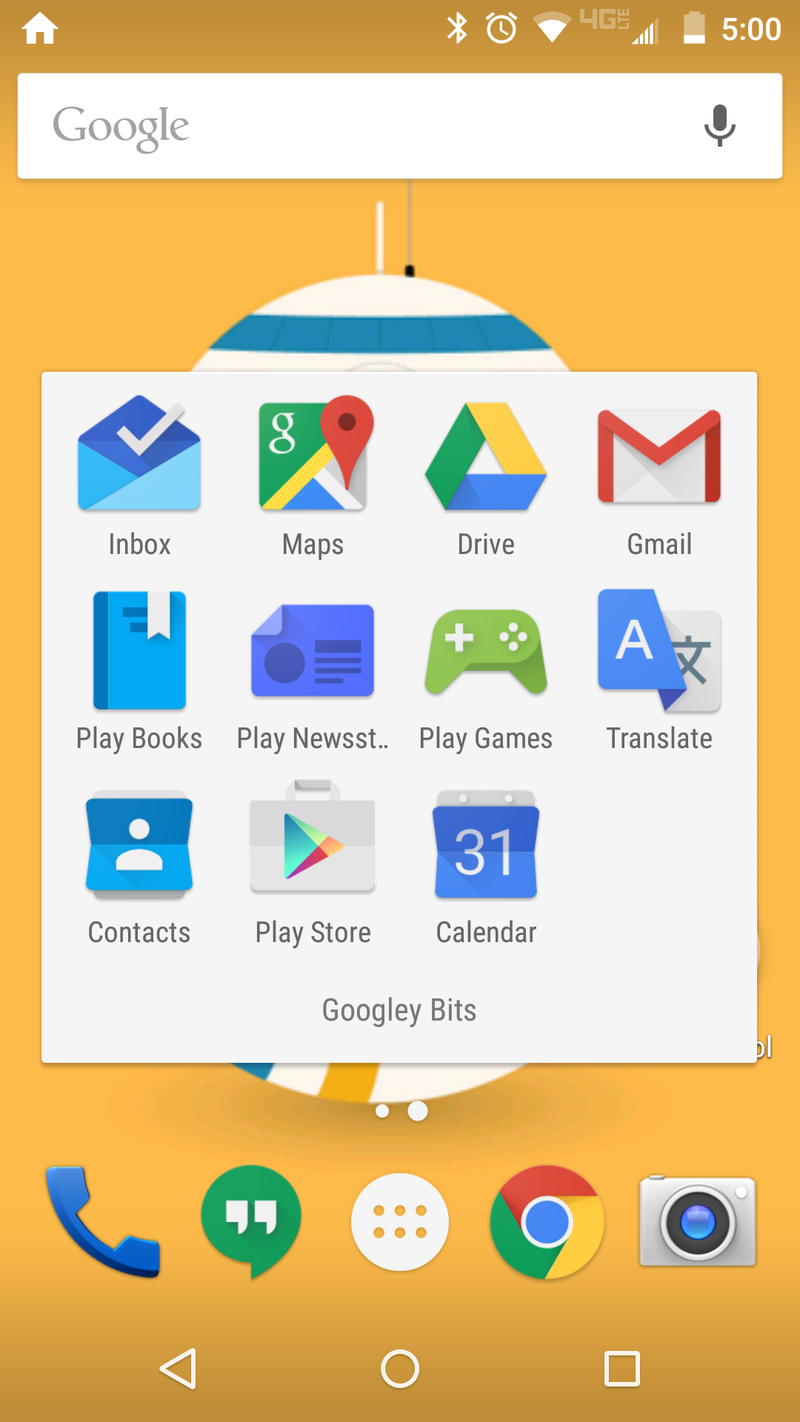Launch Chrome browser from the dock
Viewport: 800px width, 1422px height.
tap(547, 1222)
